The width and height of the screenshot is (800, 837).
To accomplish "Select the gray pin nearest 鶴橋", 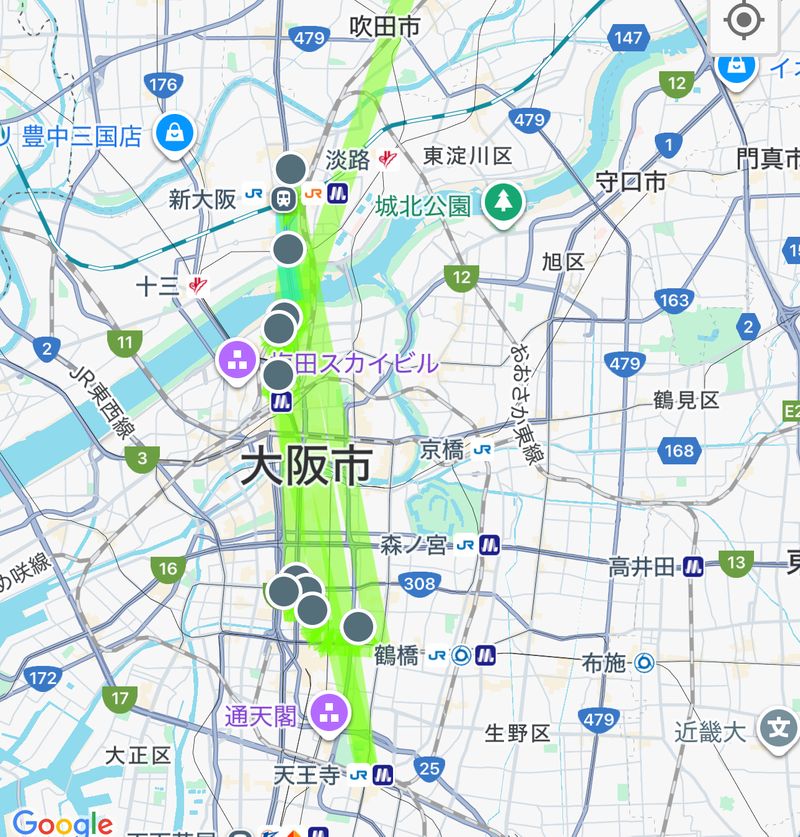I will pyautogui.click(x=358, y=627).
